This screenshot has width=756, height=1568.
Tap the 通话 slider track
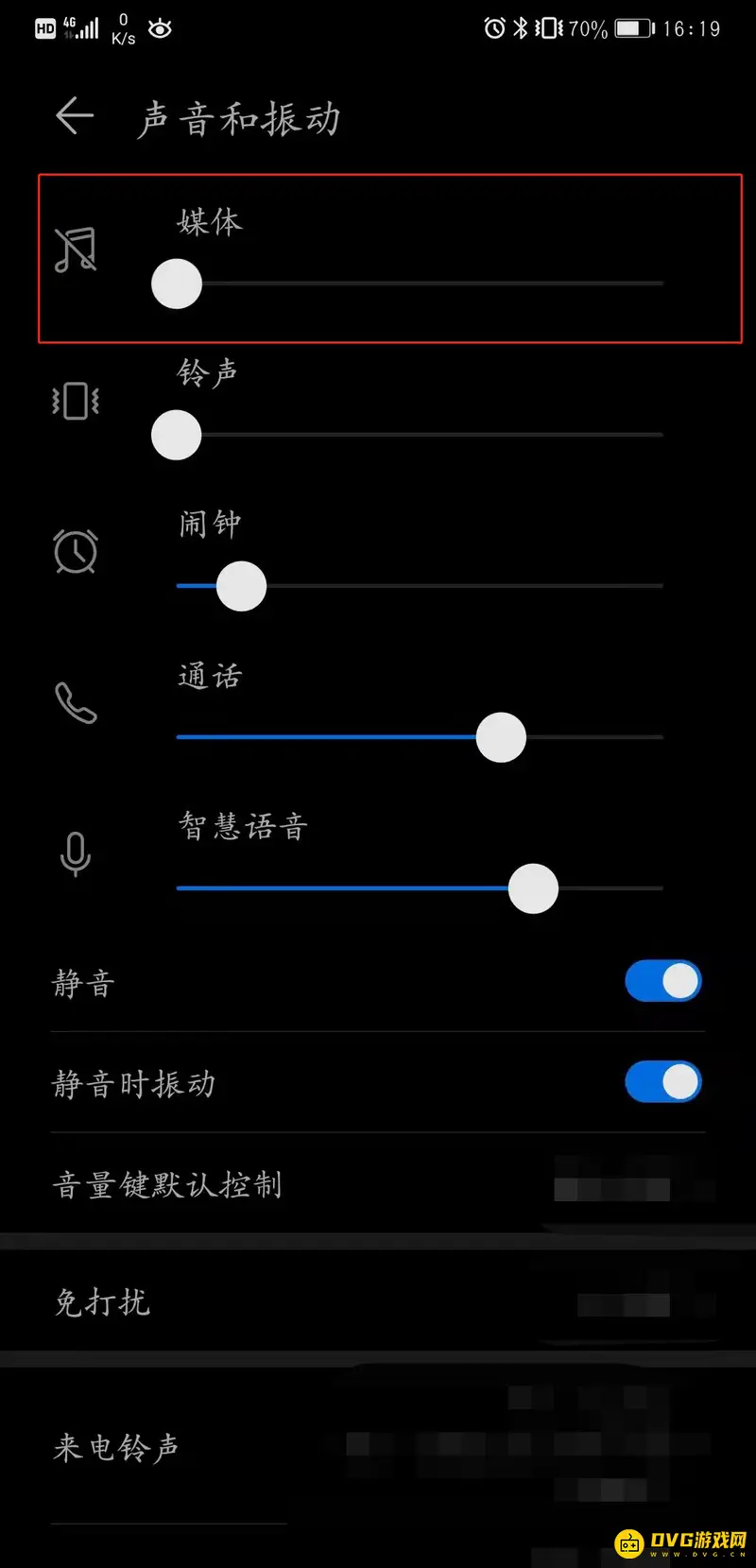(420, 737)
